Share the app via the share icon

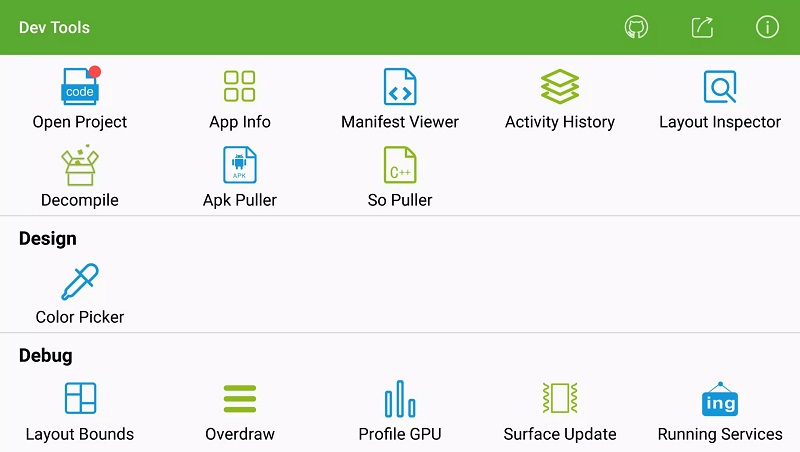(702, 27)
